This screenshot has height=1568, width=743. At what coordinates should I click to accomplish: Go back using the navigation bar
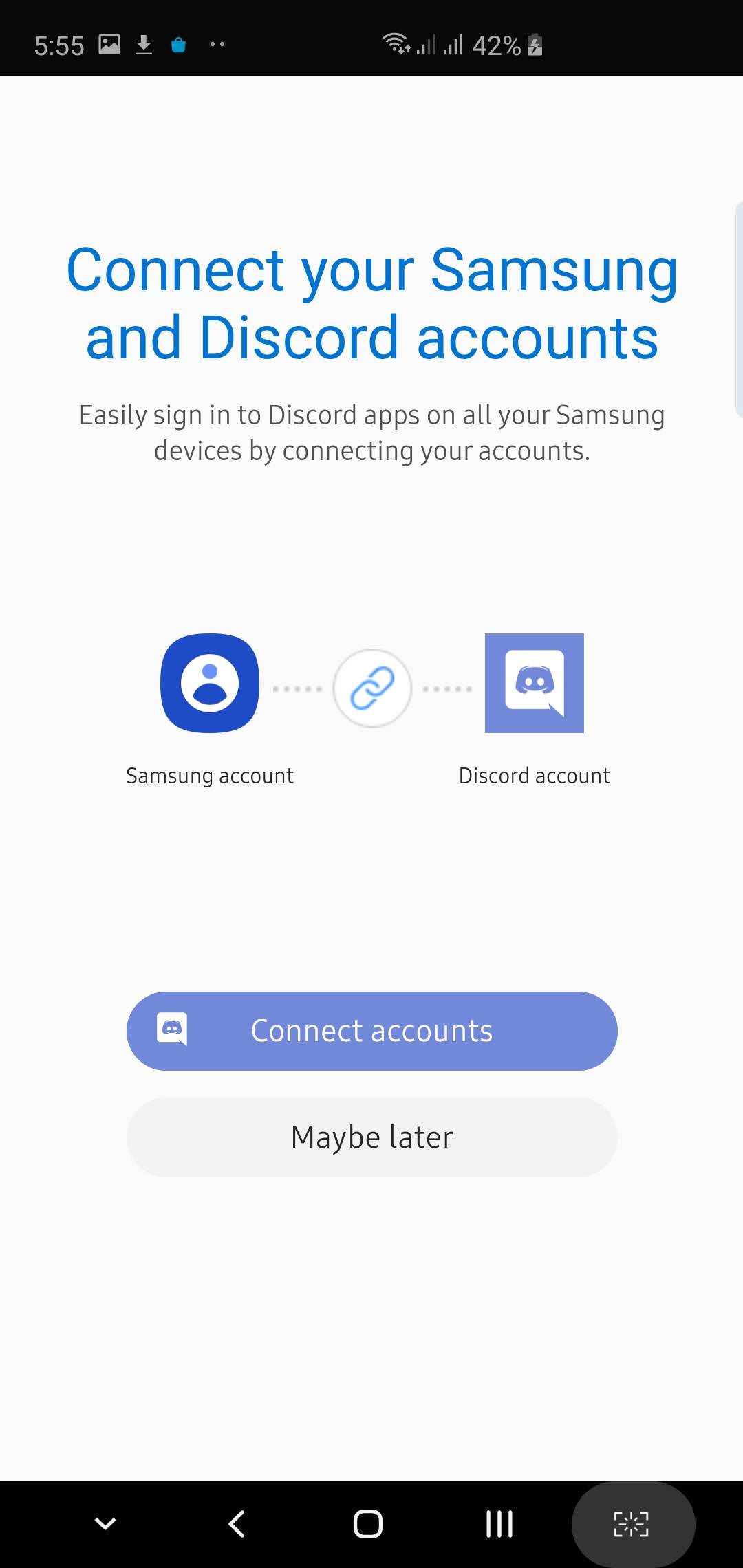point(237,1523)
